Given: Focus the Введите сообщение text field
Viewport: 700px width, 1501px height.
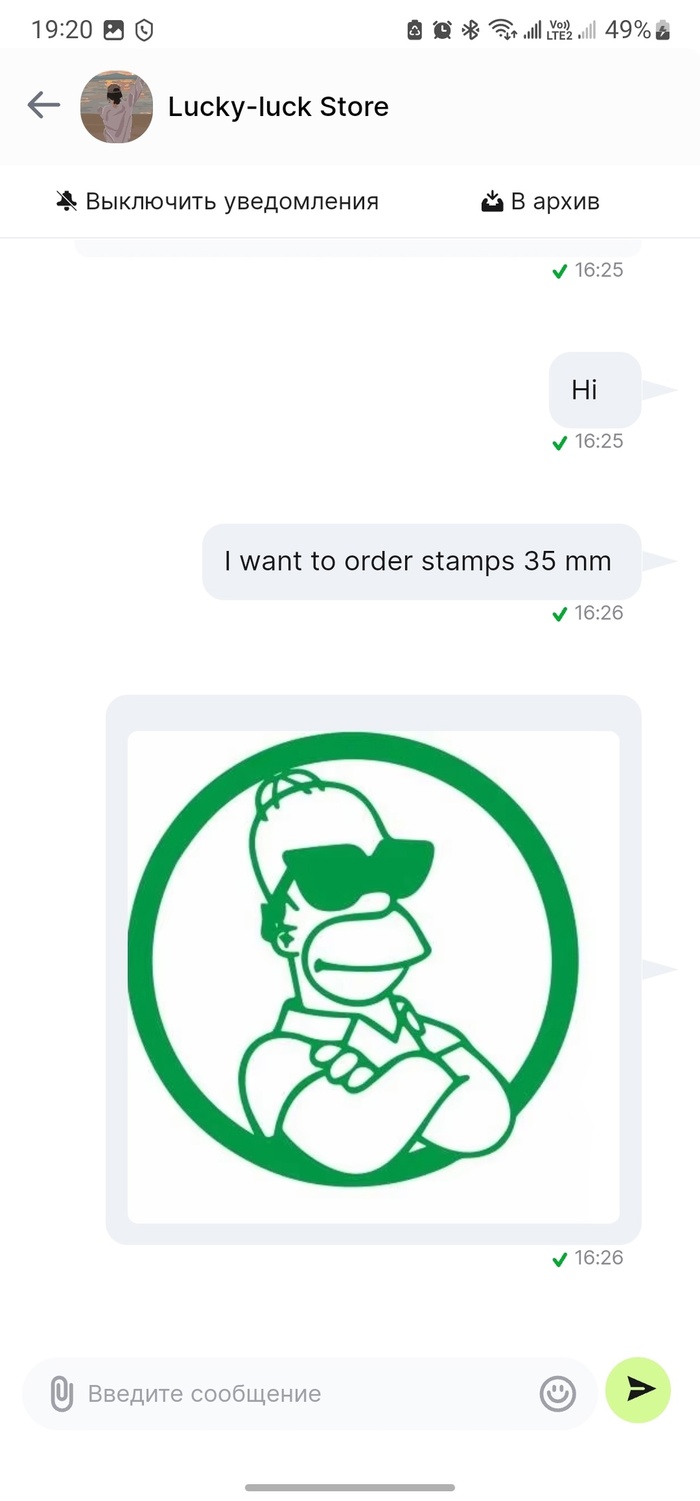Looking at the screenshot, I should coord(300,1393).
